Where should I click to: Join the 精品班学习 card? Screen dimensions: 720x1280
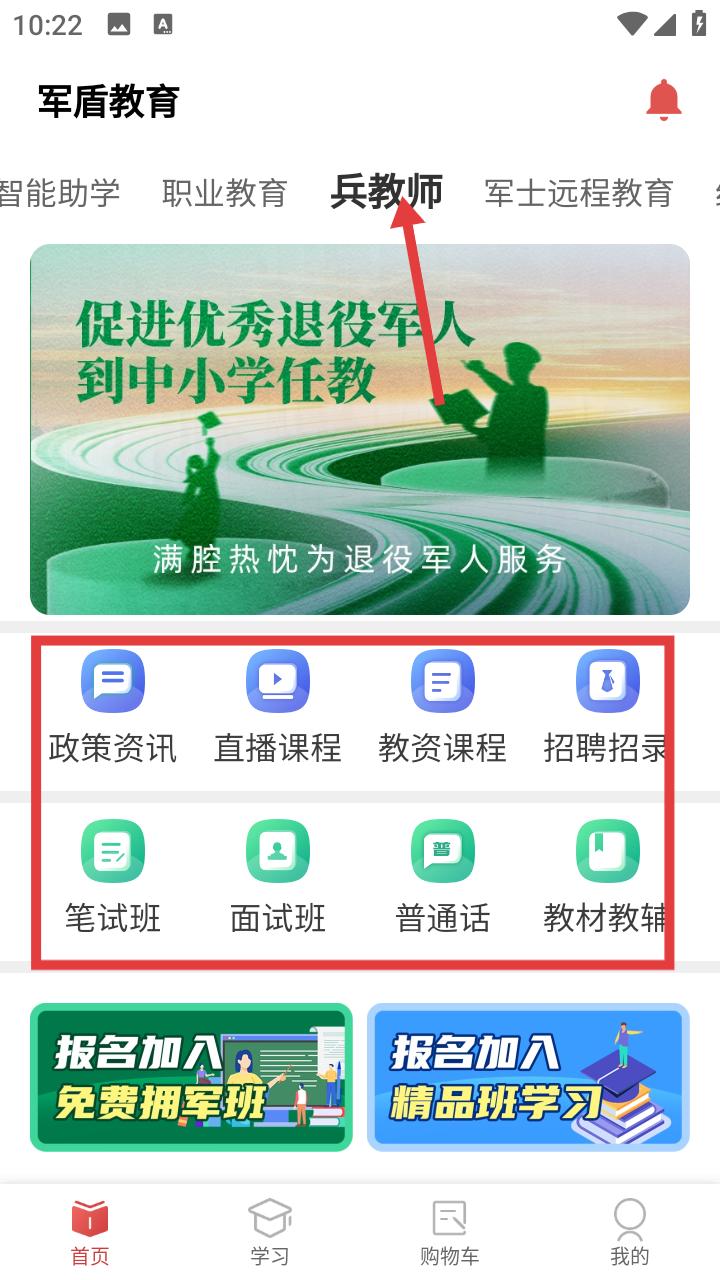point(528,1077)
